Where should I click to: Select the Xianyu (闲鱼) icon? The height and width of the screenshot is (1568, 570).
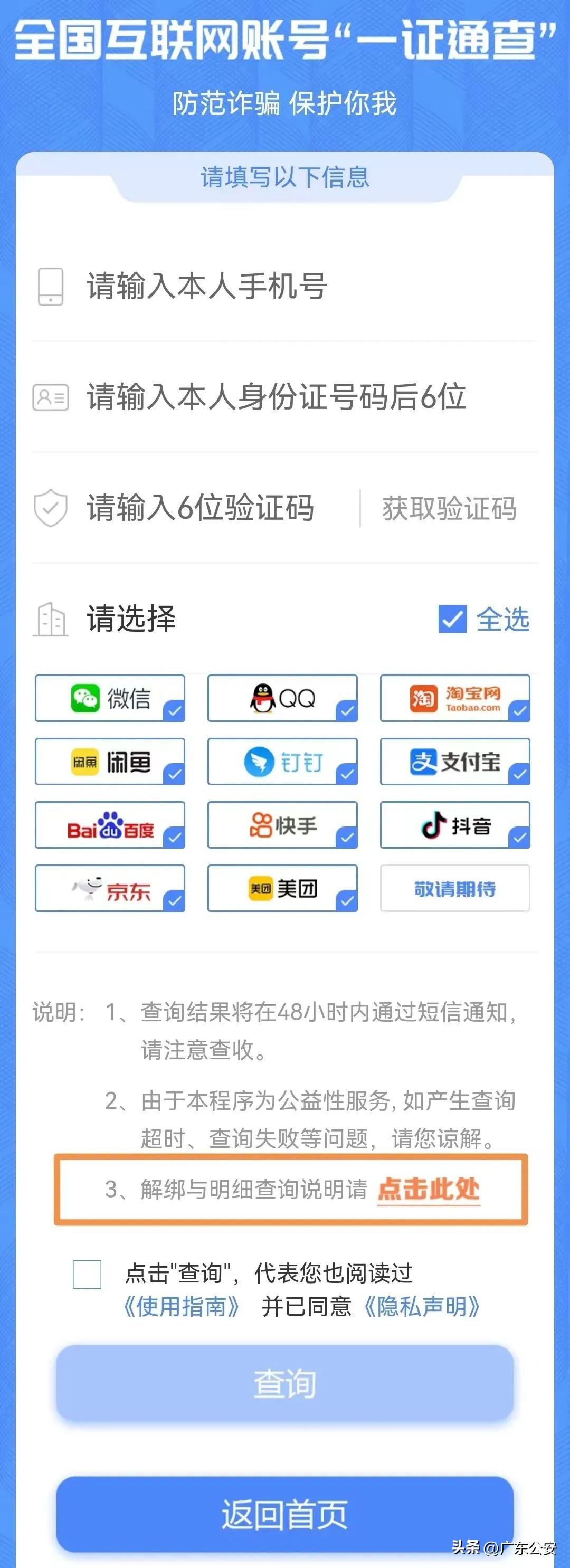[87, 762]
